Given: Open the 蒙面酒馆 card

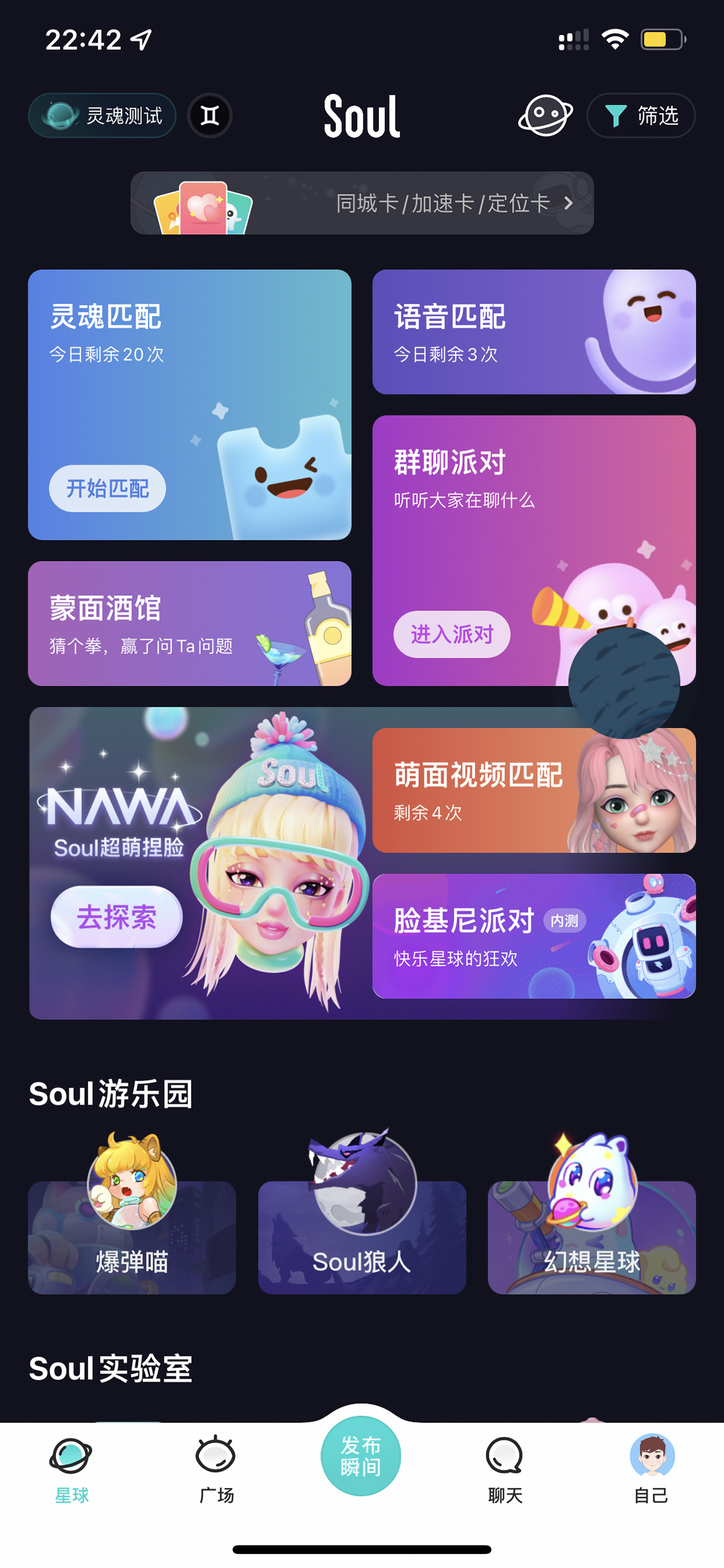Looking at the screenshot, I should 190,624.
